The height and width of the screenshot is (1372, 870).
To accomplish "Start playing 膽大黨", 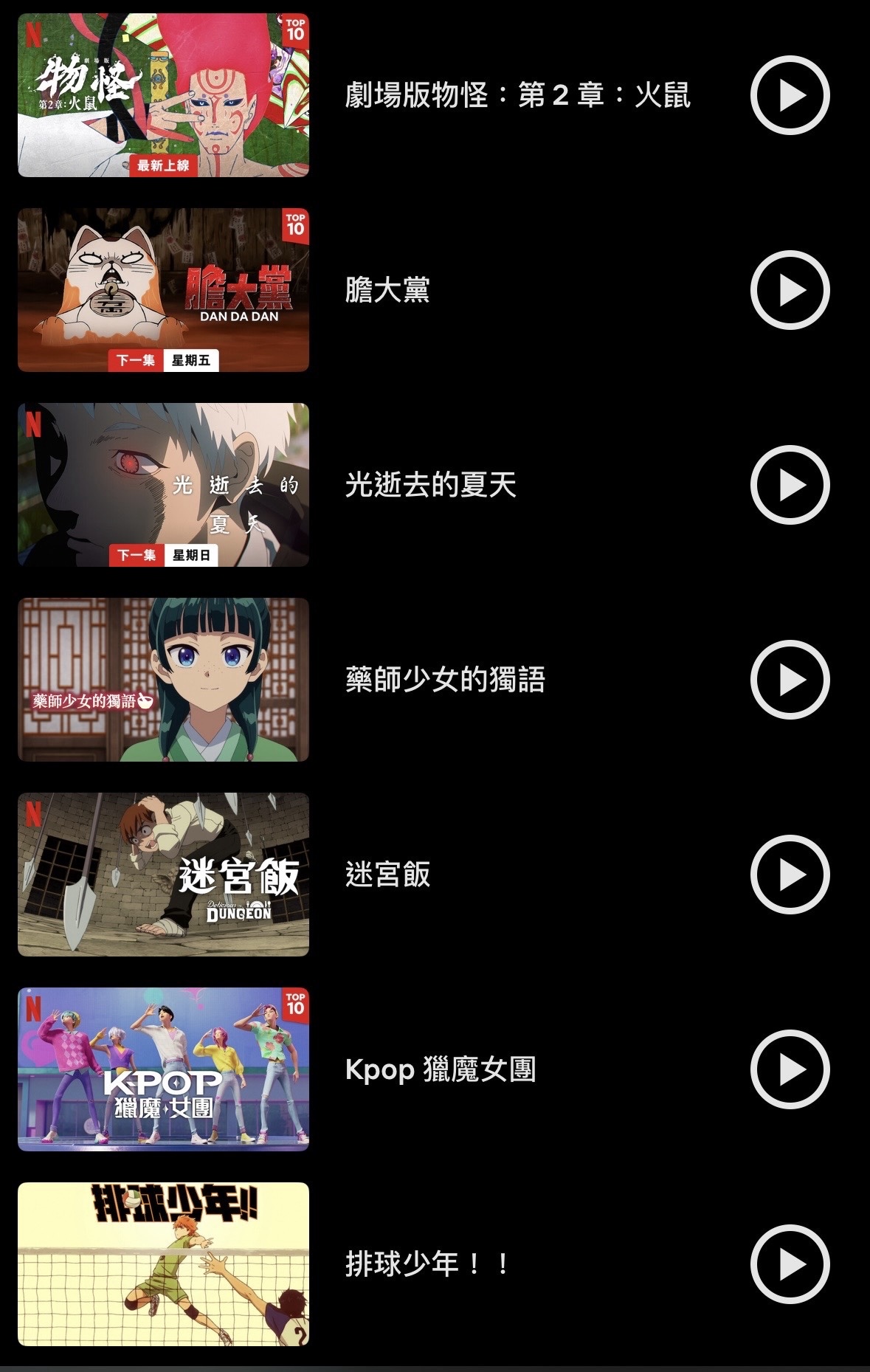I will (x=790, y=290).
